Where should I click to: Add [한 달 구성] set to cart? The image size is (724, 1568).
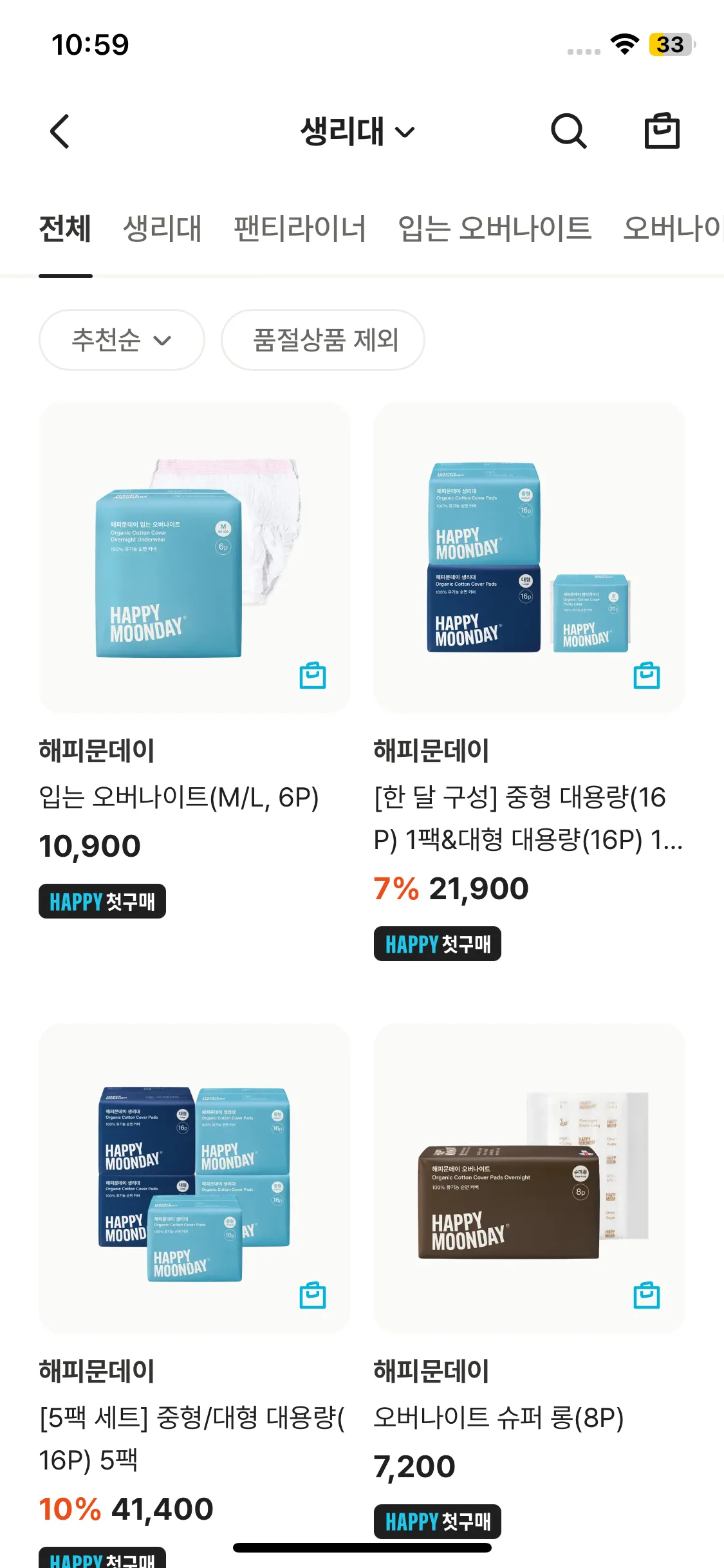pos(646,675)
